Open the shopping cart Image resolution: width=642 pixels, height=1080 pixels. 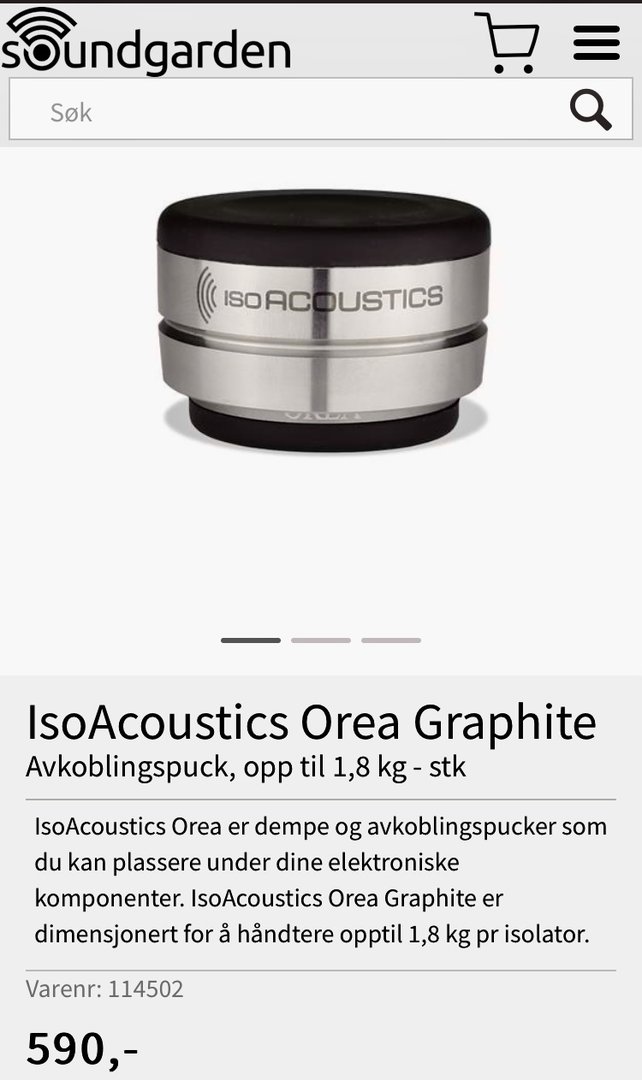click(x=506, y=42)
